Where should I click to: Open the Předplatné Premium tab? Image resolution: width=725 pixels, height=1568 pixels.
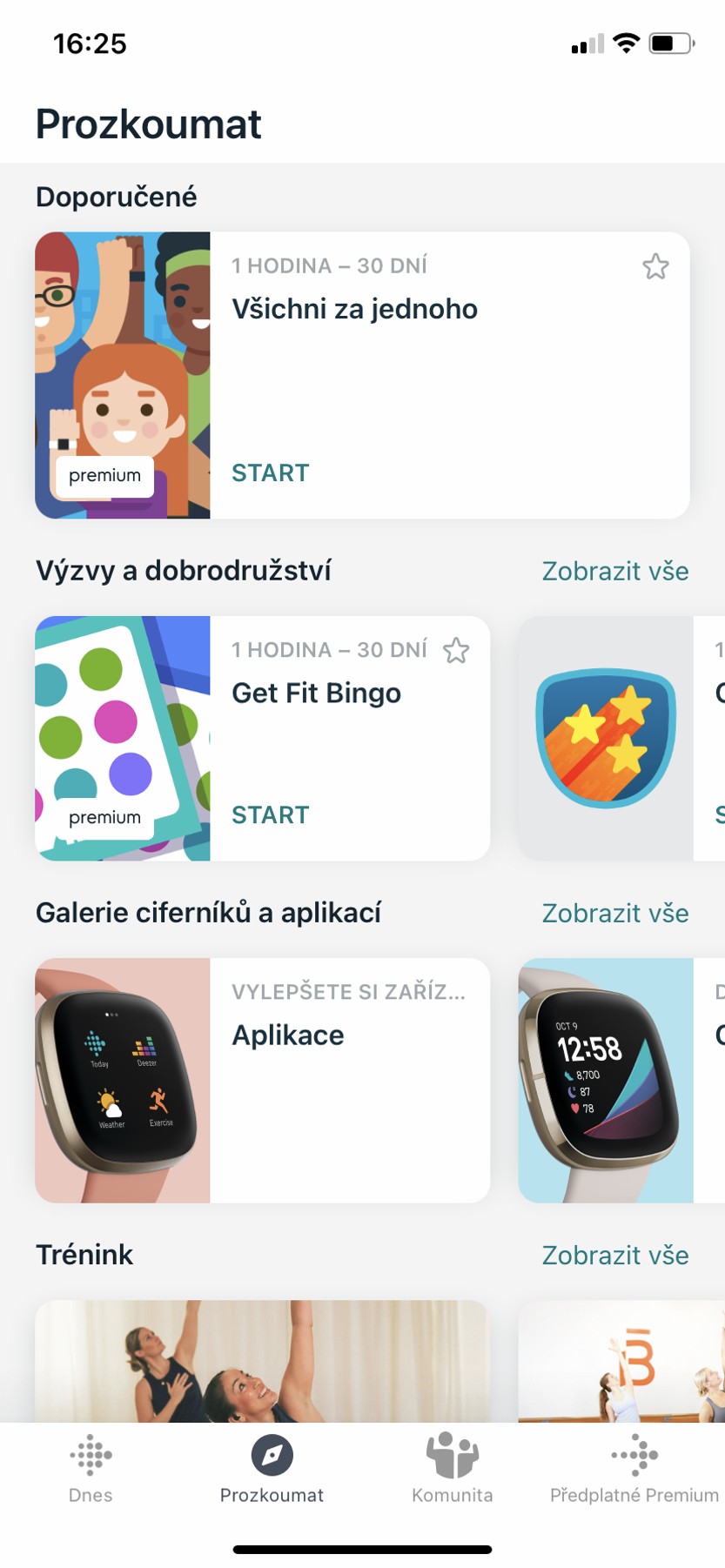tap(634, 1471)
